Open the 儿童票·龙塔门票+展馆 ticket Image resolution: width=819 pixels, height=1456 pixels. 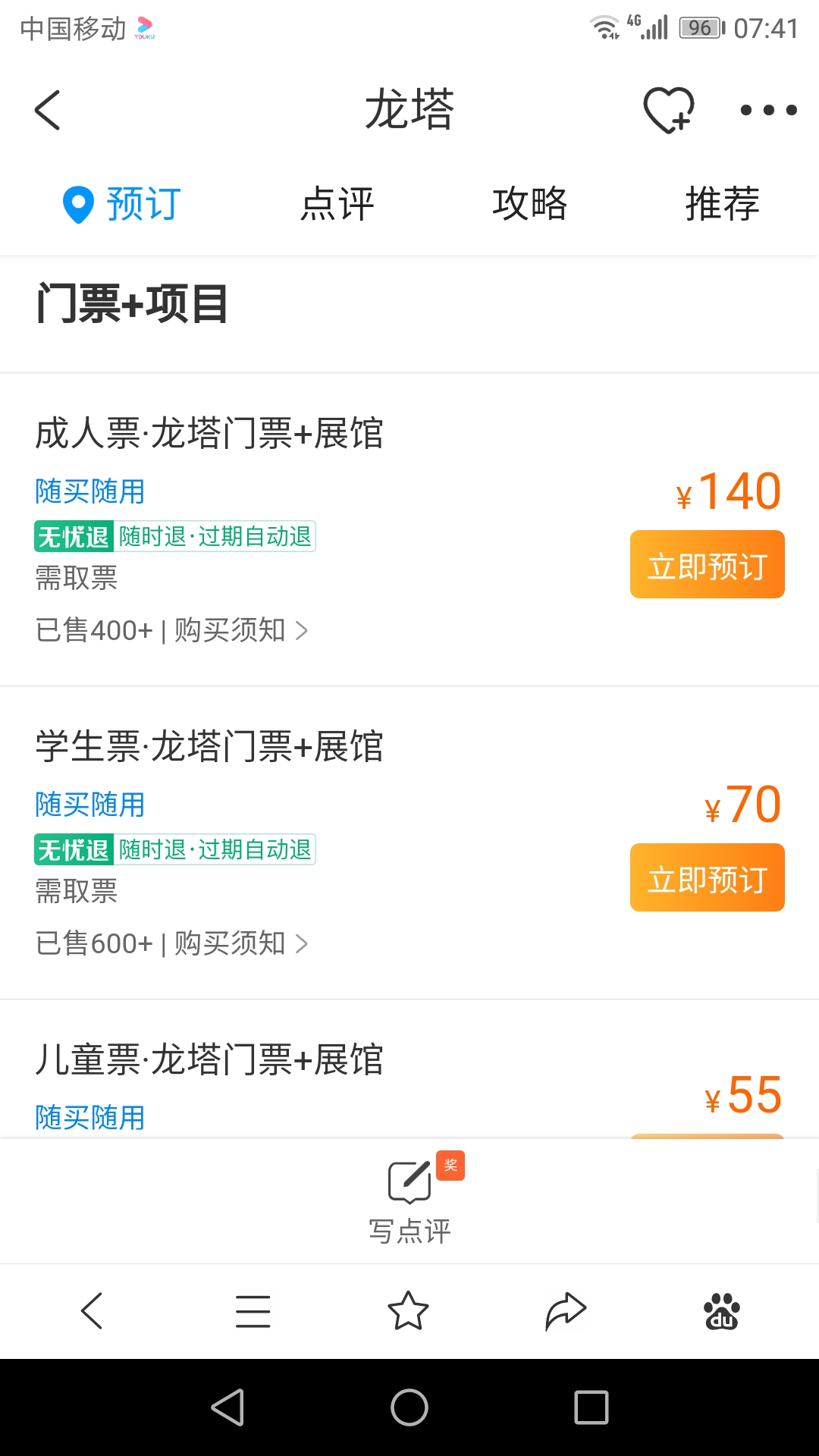(x=209, y=1059)
